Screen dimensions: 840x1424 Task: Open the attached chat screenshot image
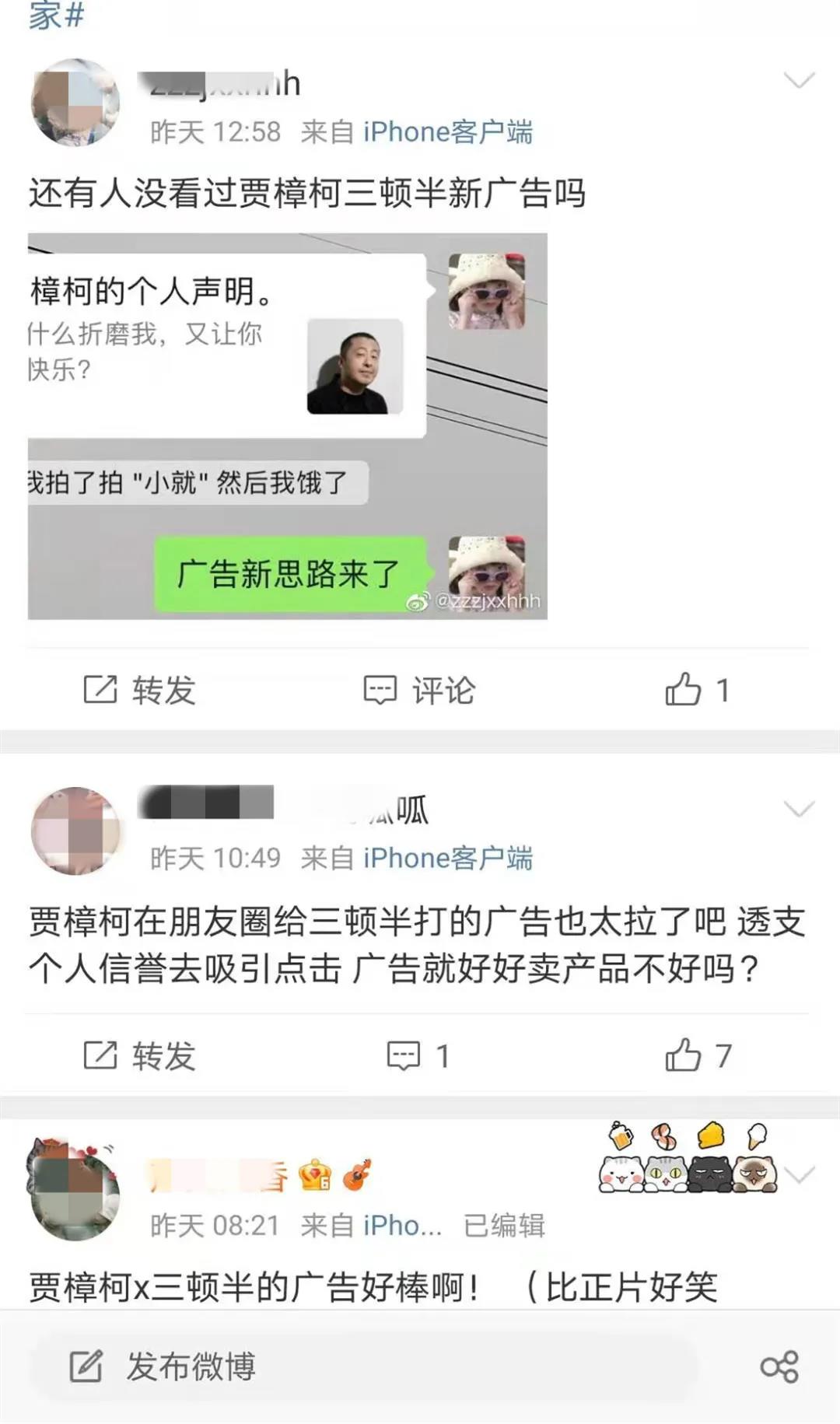pos(287,426)
